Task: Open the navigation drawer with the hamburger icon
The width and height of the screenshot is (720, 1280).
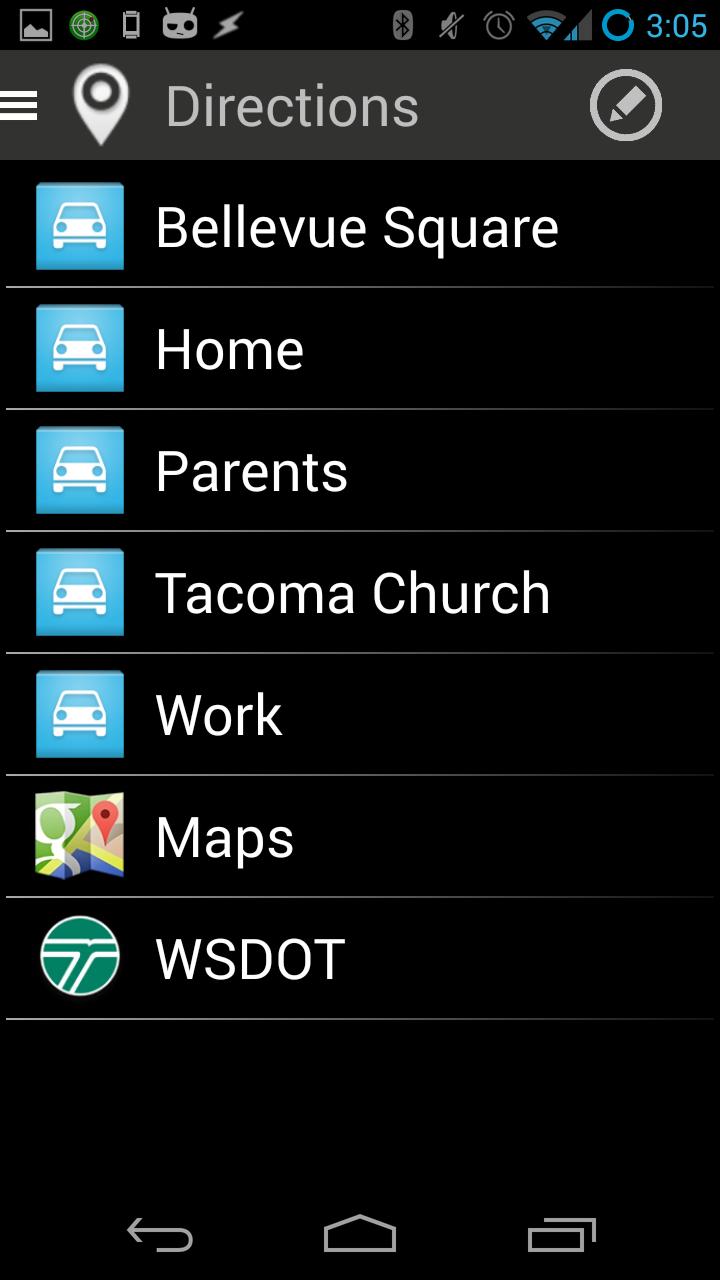Action: (x=21, y=104)
